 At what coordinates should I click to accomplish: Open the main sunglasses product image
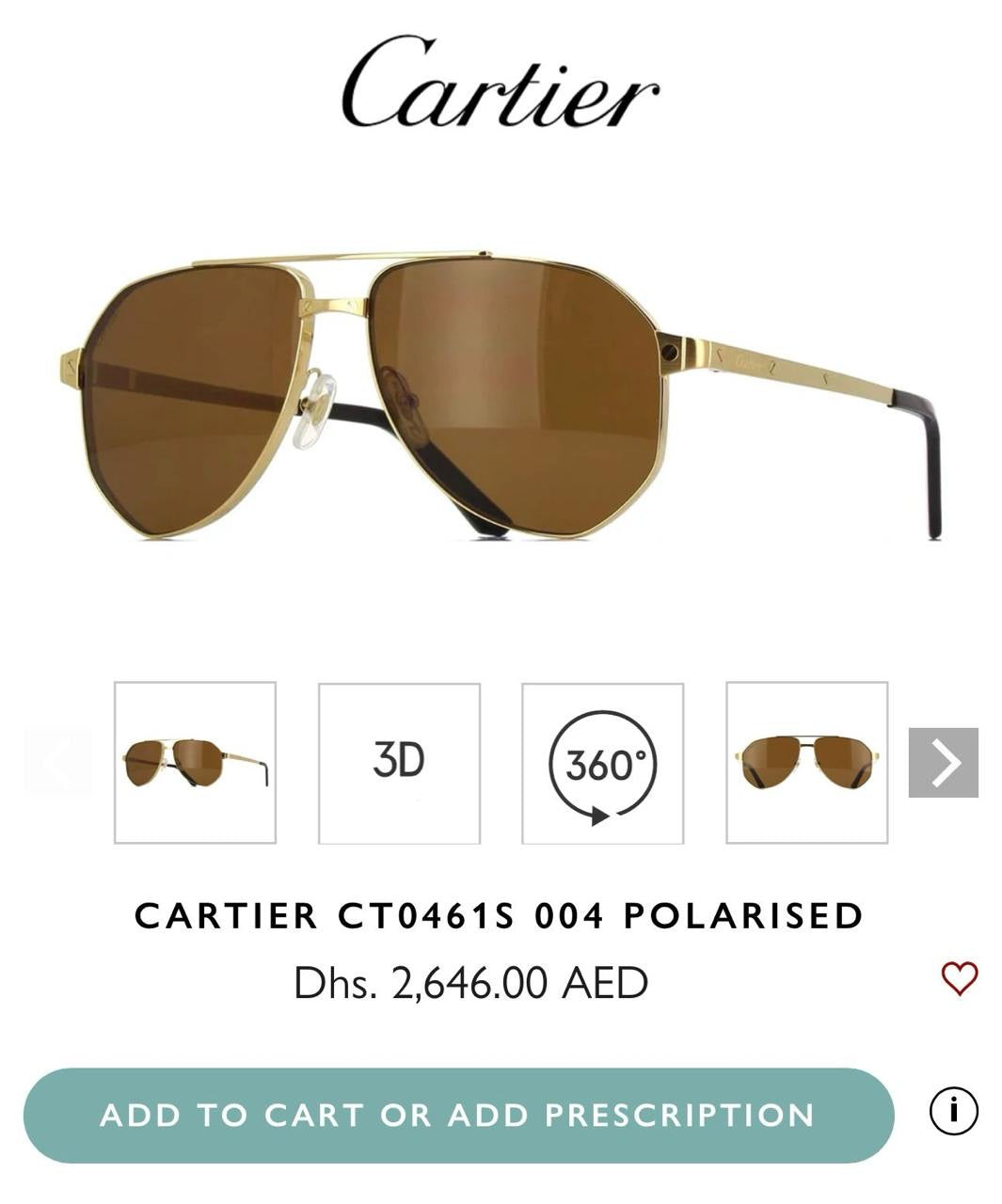click(501, 395)
